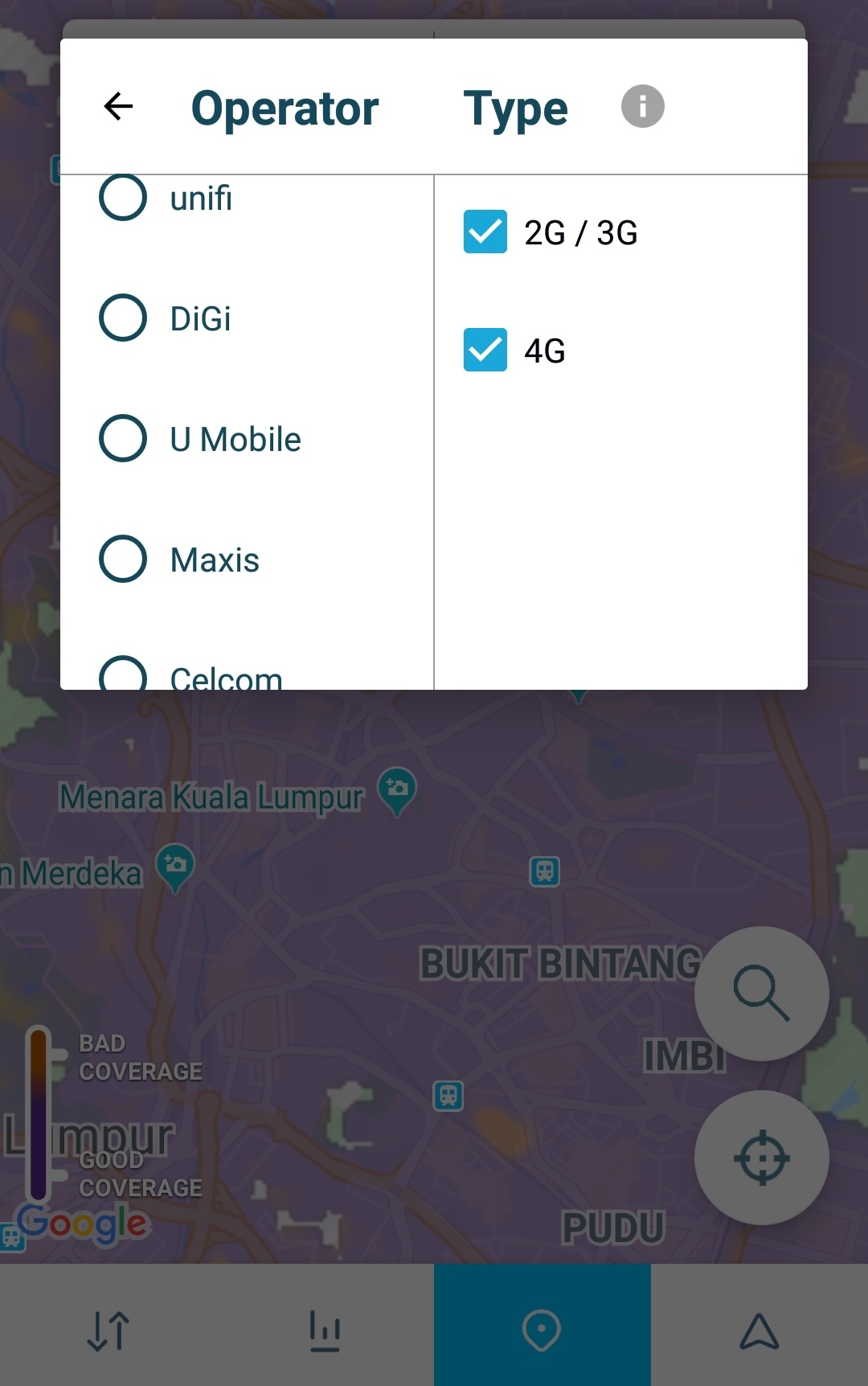This screenshot has width=868, height=1386.
Task: Uncheck the 2G / 3G type
Action: click(x=485, y=232)
